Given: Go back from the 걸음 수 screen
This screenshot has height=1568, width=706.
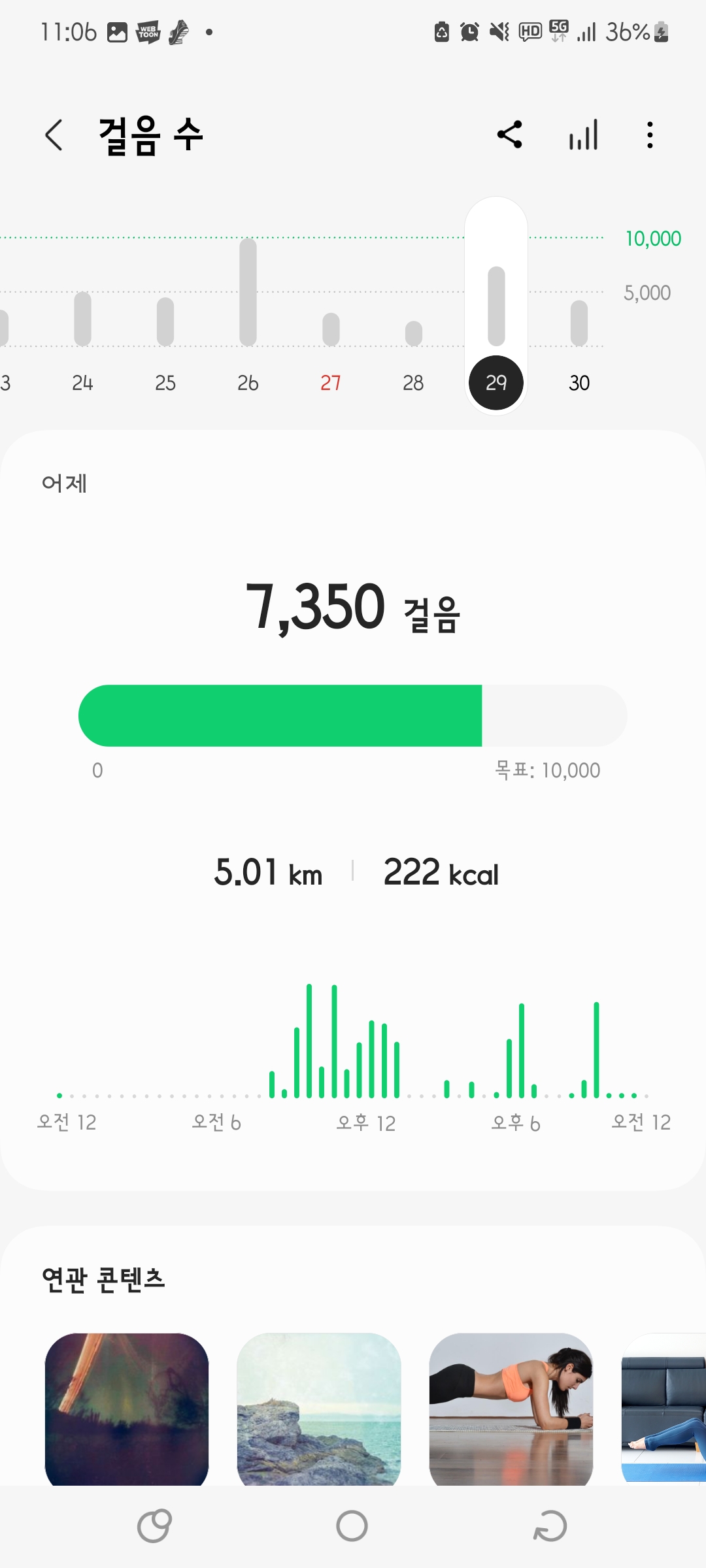Looking at the screenshot, I should coord(54,135).
